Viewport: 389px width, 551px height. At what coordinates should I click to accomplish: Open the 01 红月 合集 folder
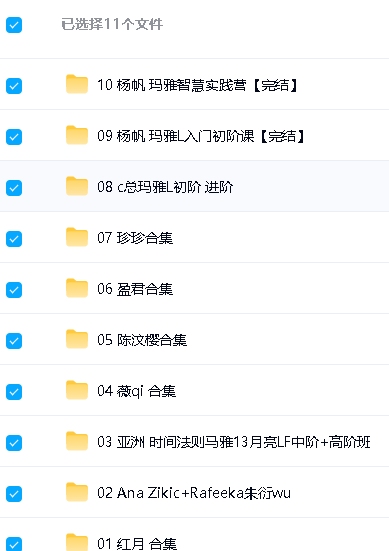coord(137,544)
